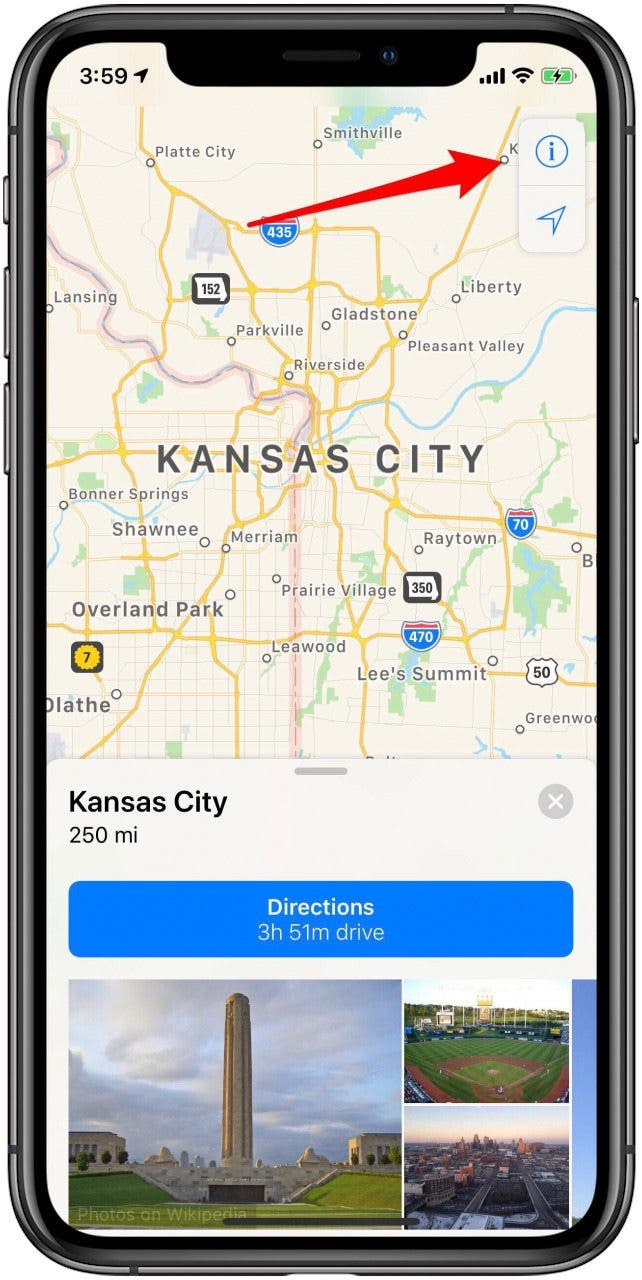Center map on current location arrow
The height and width of the screenshot is (1280, 642).
(551, 219)
